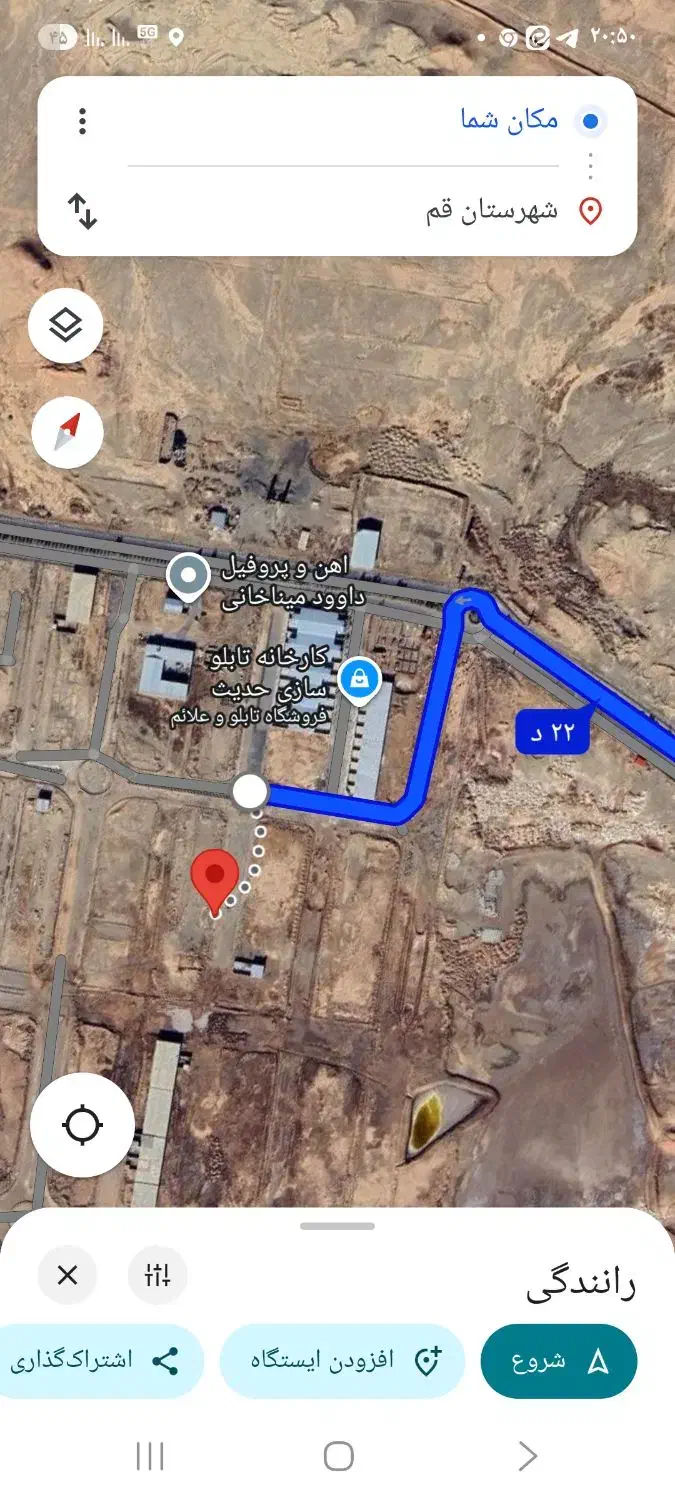Swap origin and destination points

(x=82, y=211)
